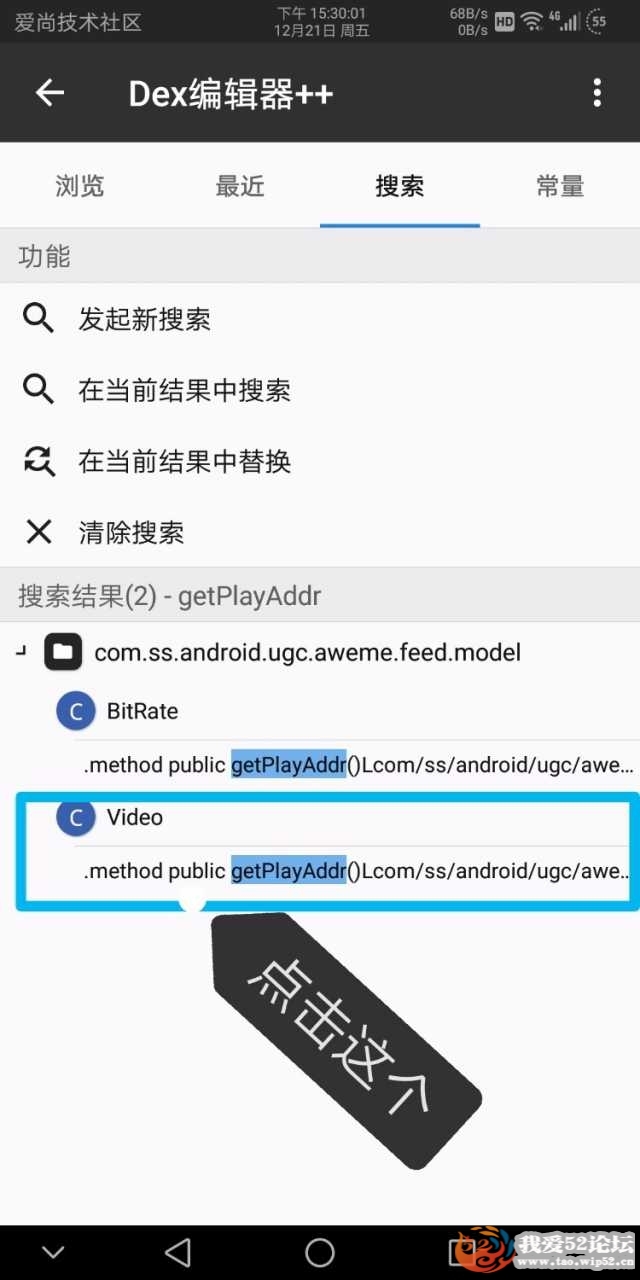Choose 在当前结果中替换
The image size is (640, 1280).
pyautogui.click(x=184, y=461)
